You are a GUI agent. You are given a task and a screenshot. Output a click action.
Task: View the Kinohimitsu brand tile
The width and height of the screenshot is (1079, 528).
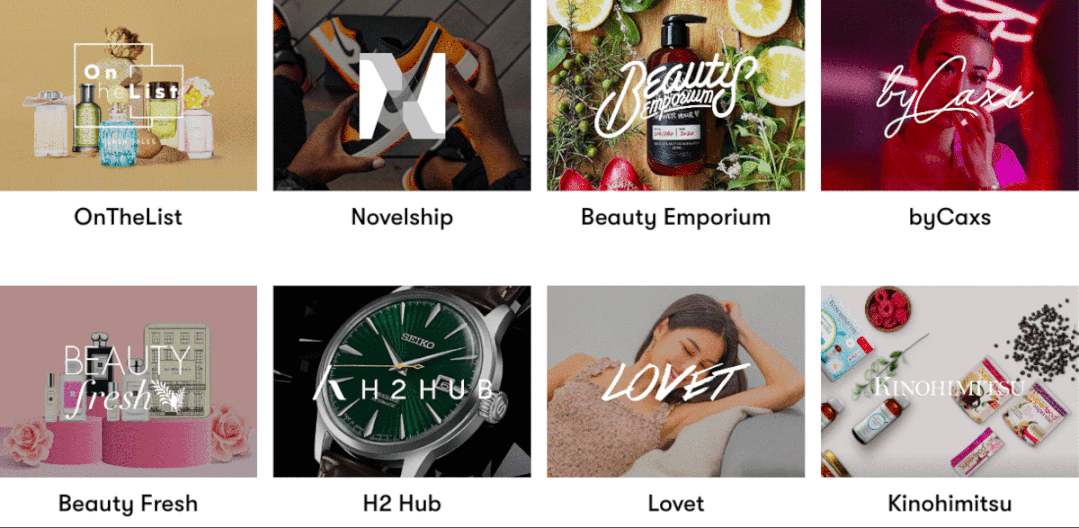949,382
